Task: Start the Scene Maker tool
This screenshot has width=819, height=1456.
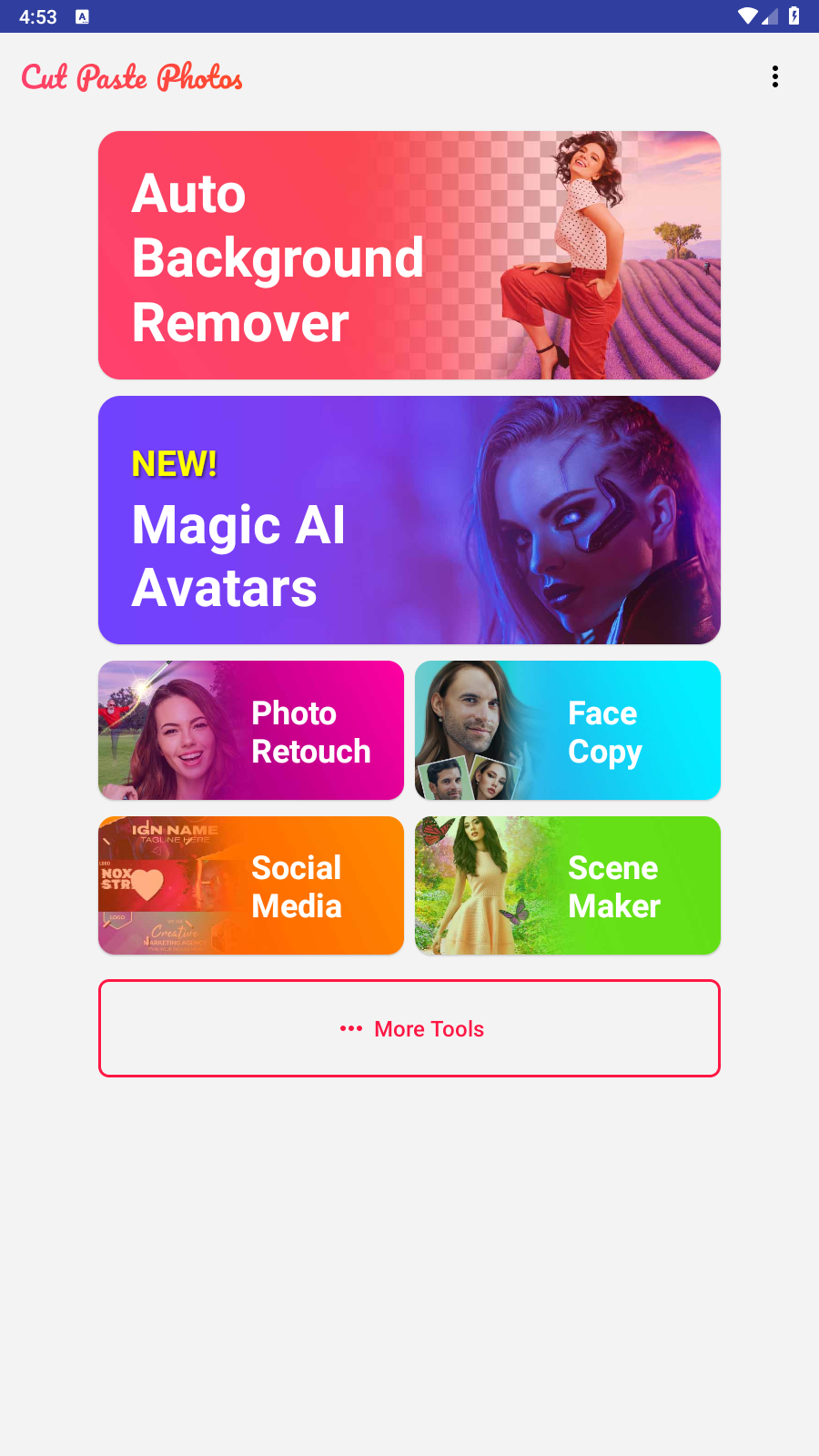Action: point(567,885)
